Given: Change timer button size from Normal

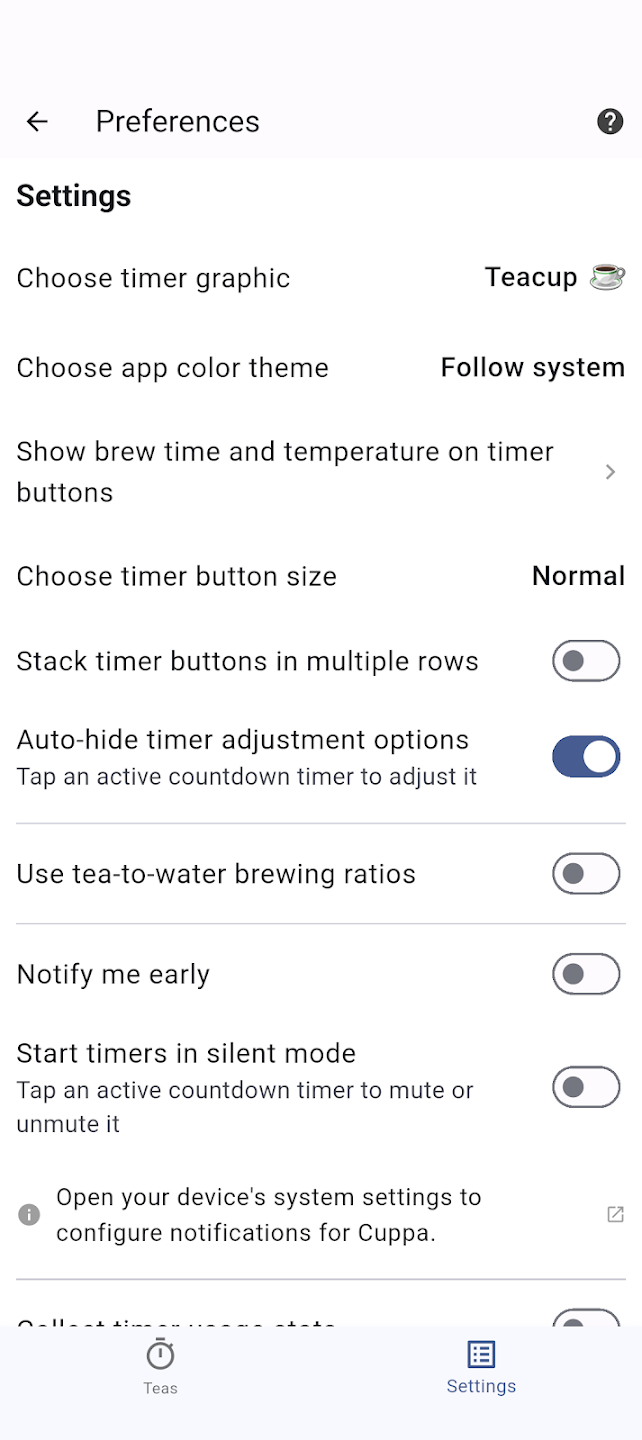Looking at the screenshot, I should [321, 576].
